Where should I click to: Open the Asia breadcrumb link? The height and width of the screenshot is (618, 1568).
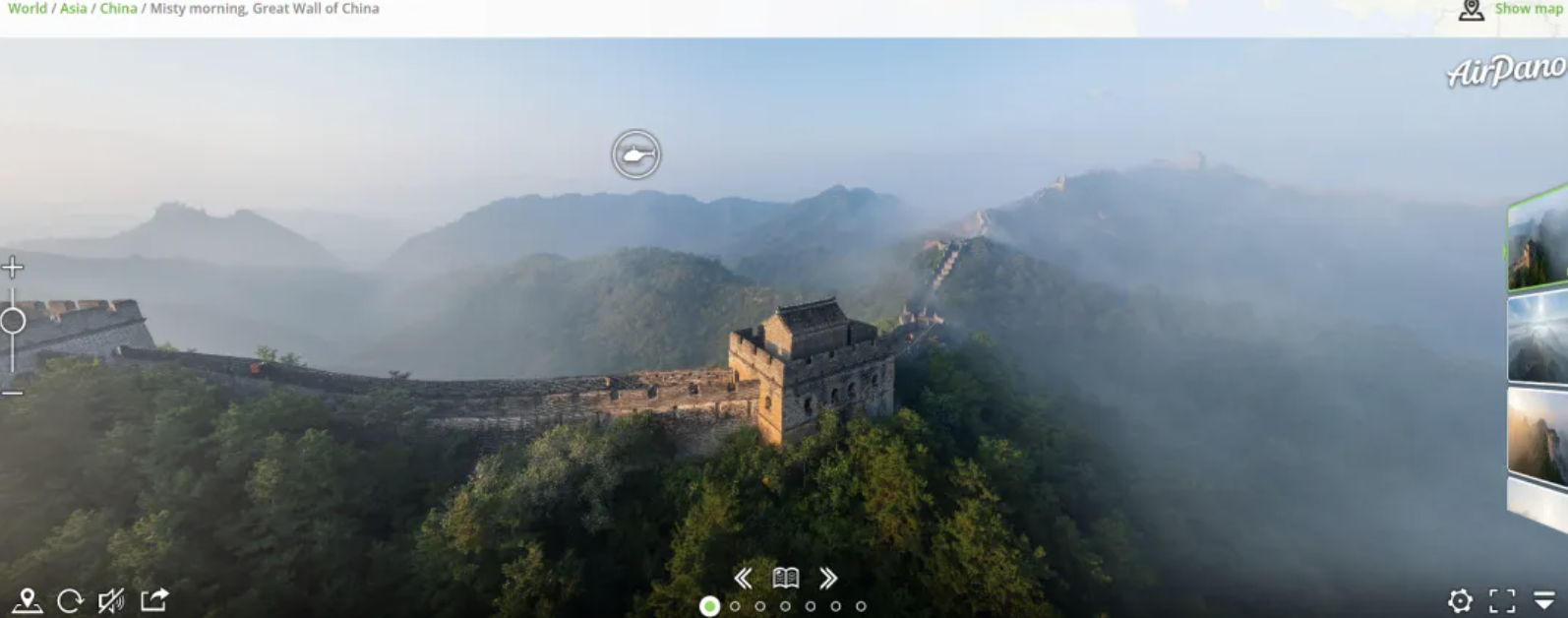(x=73, y=9)
